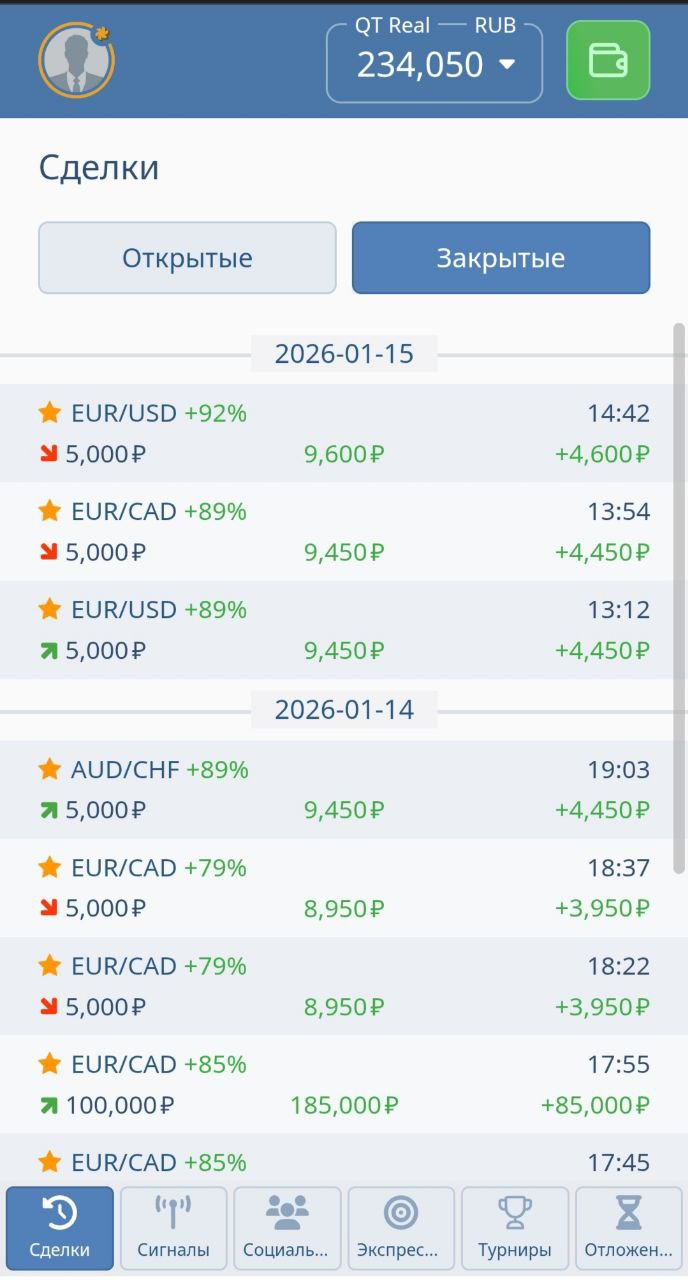Select the Закрытые deals tab
Screen dimensions: 688x1280
click(x=501, y=258)
